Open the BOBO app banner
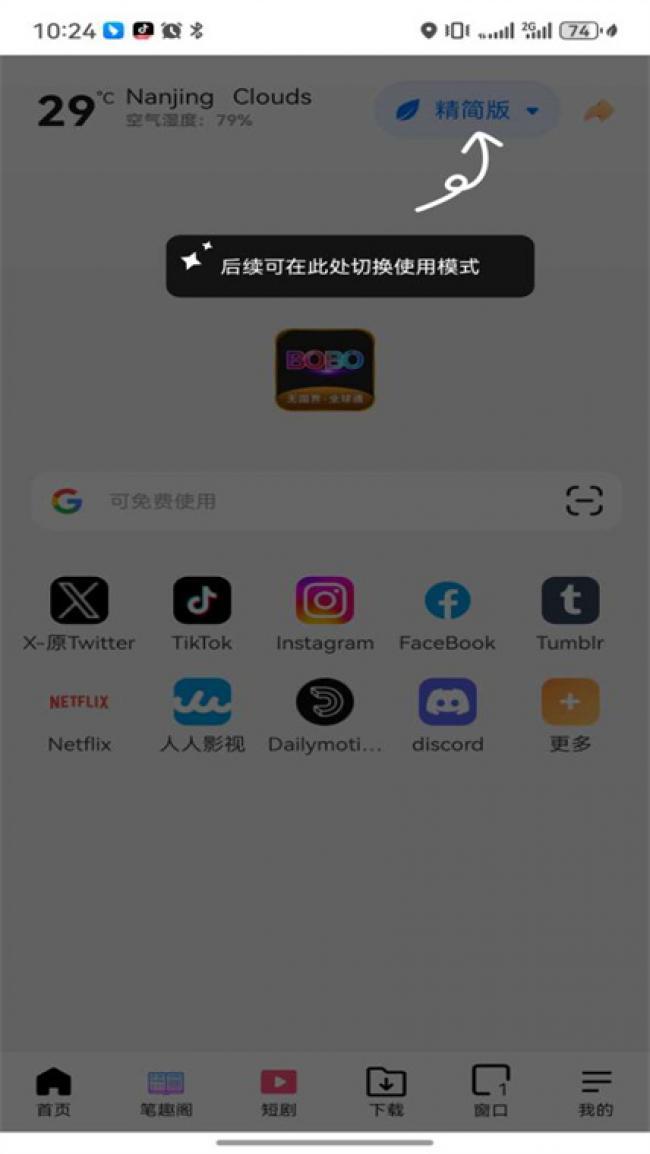650x1154 pixels. tap(325, 369)
